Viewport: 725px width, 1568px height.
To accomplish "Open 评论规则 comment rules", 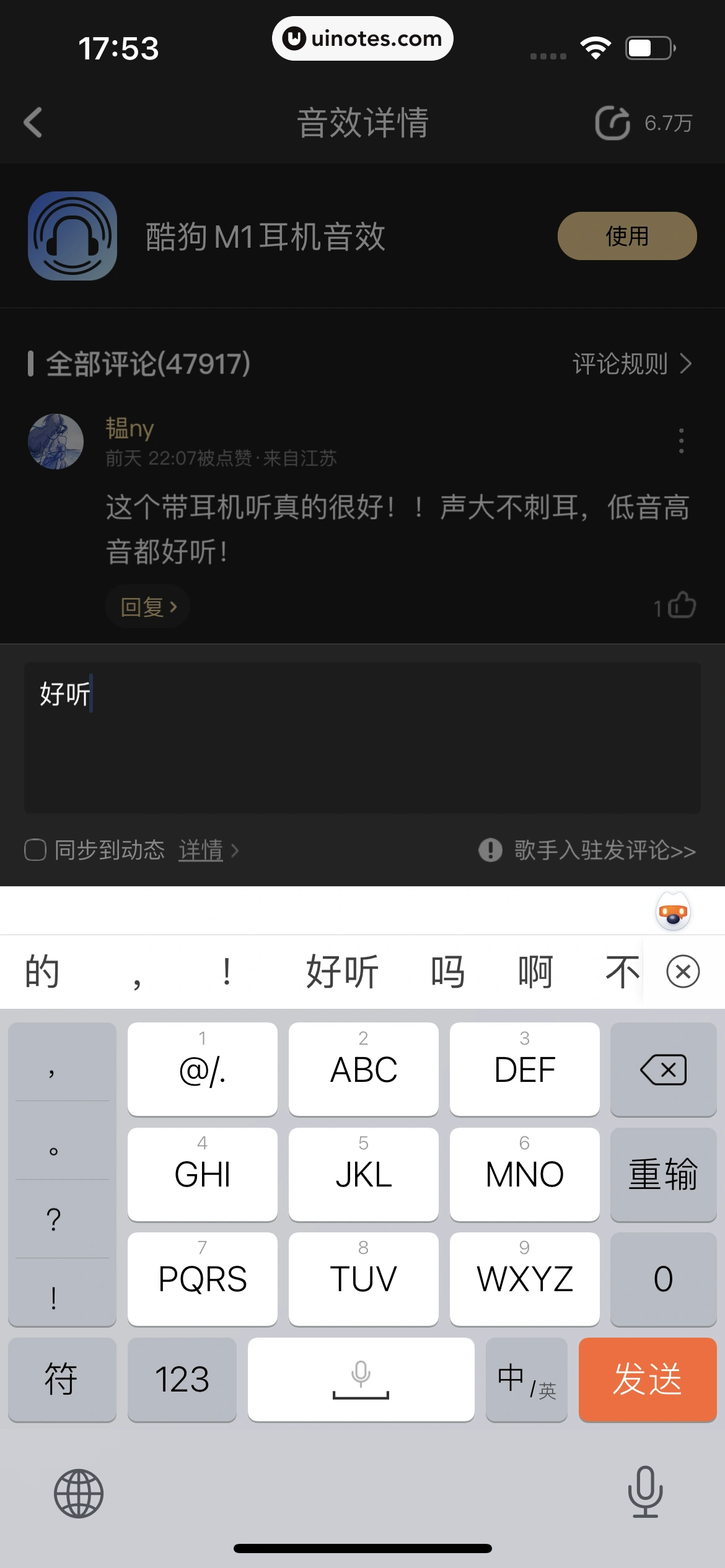I will pos(631,364).
